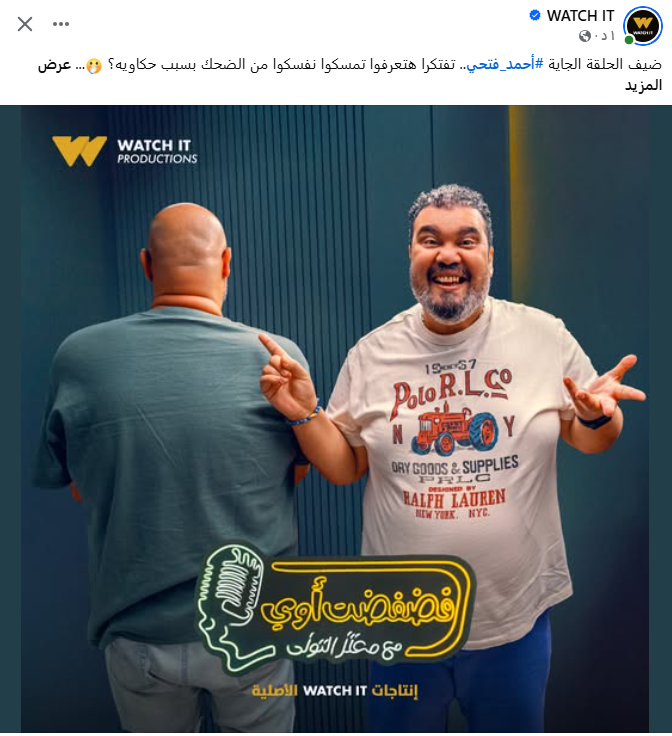Open the post's photo in full view
The width and height of the screenshot is (672, 736).
pos(335,420)
